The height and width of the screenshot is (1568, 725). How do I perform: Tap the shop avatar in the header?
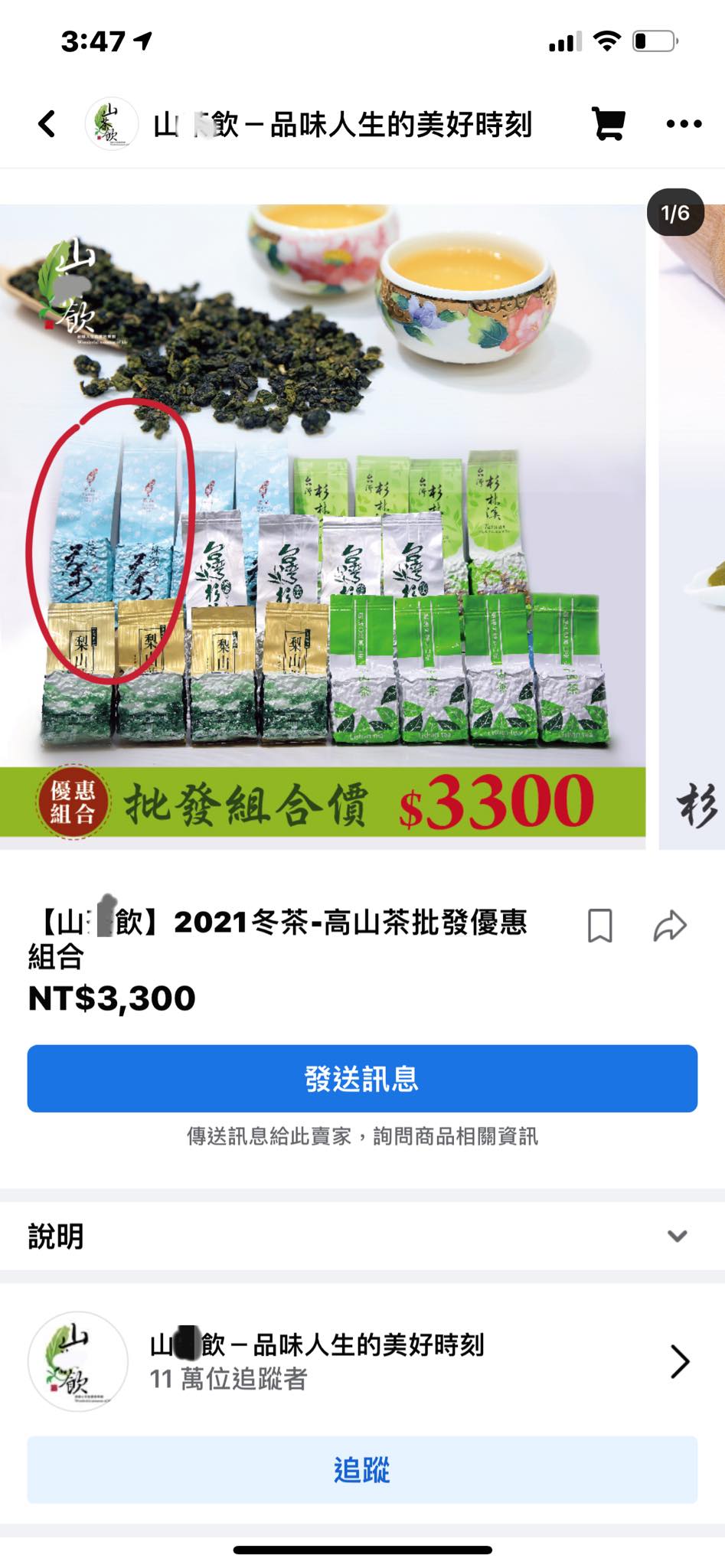coord(112,123)
